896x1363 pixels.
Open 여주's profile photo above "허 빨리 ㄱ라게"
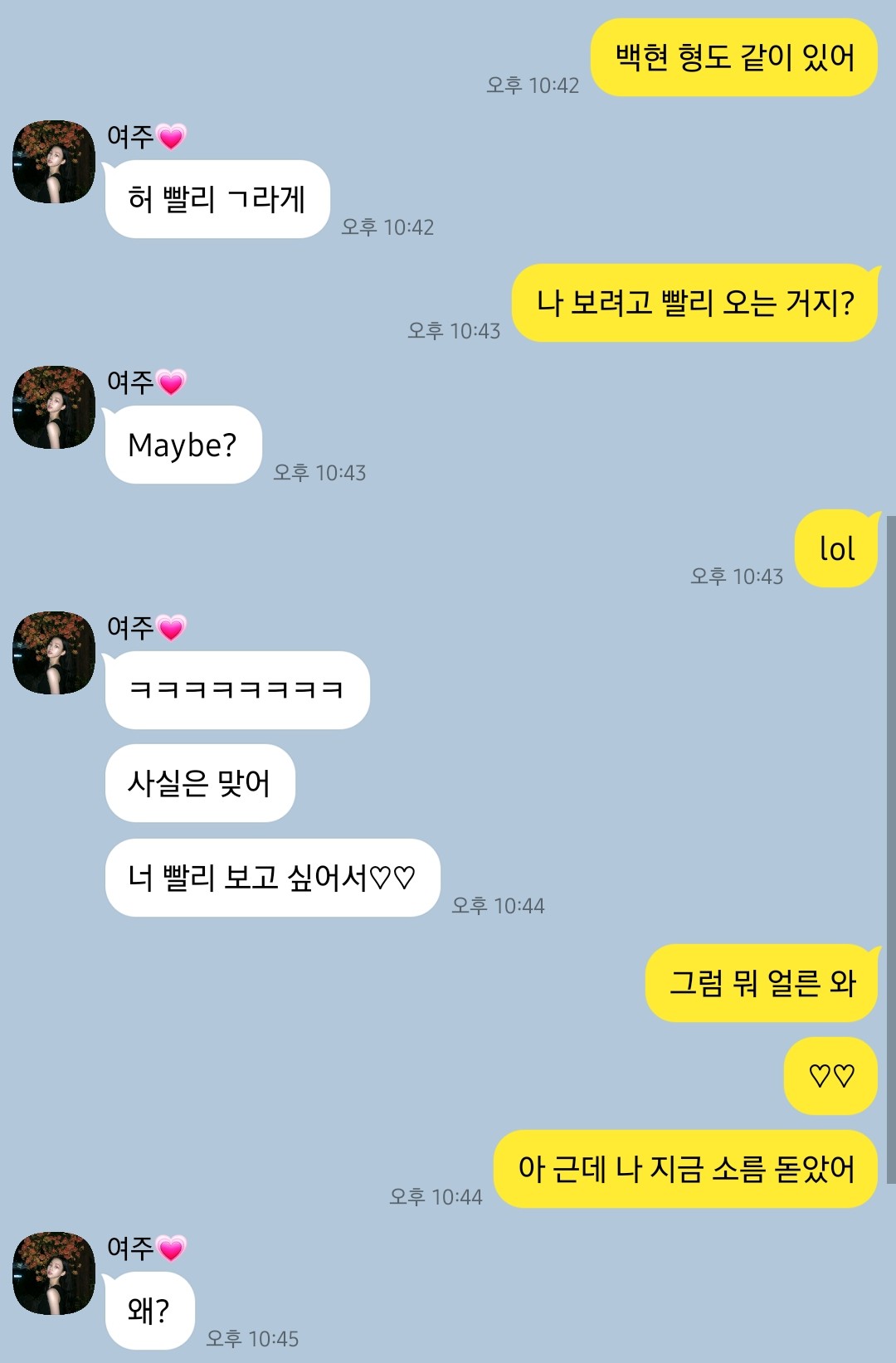[x=54, y=162]
